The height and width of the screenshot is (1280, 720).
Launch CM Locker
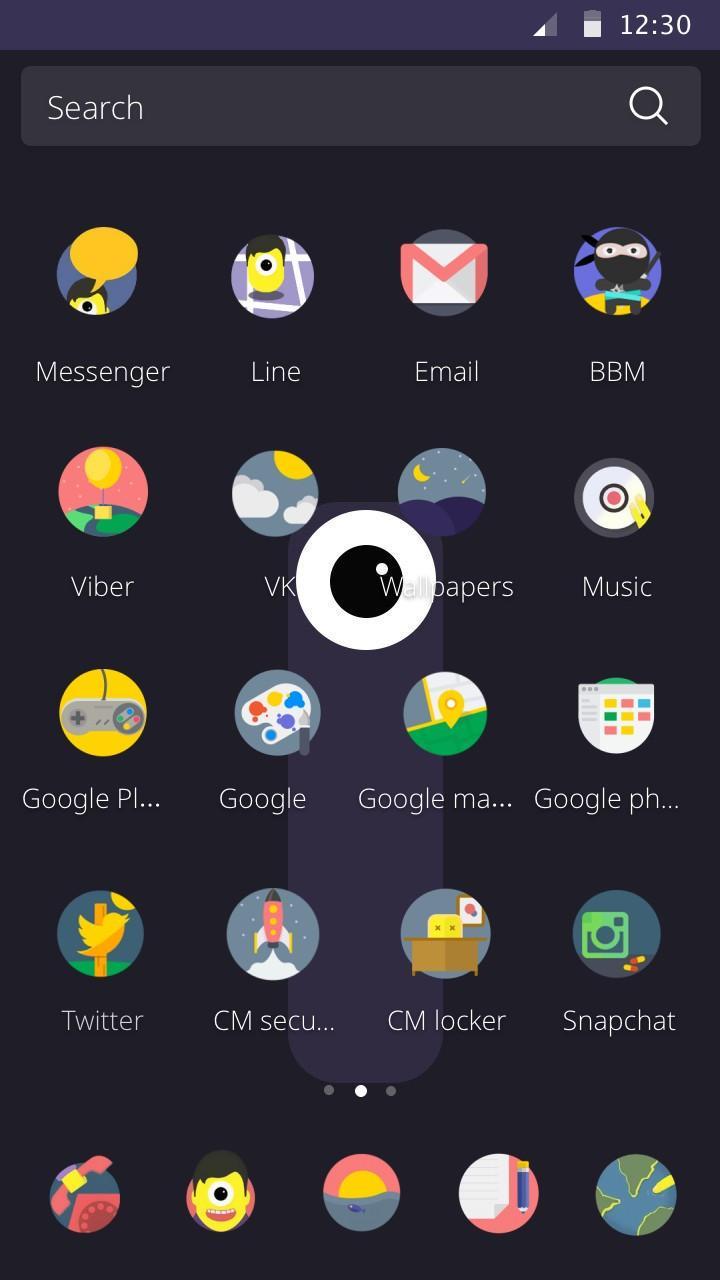click(445, 934)
